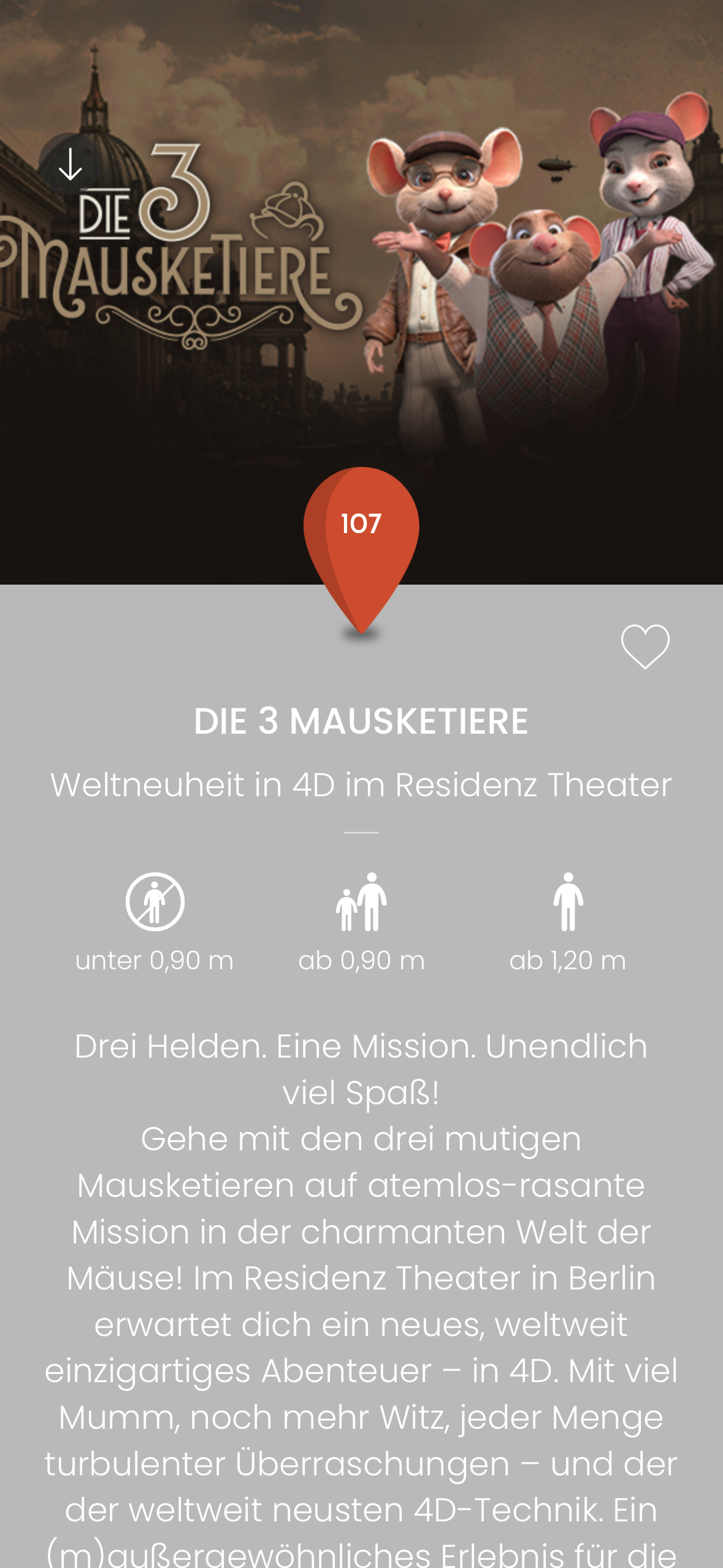Screen dimensions: 723x1568
Task: Tap the down arrow to close details
Action: [71, 164]
